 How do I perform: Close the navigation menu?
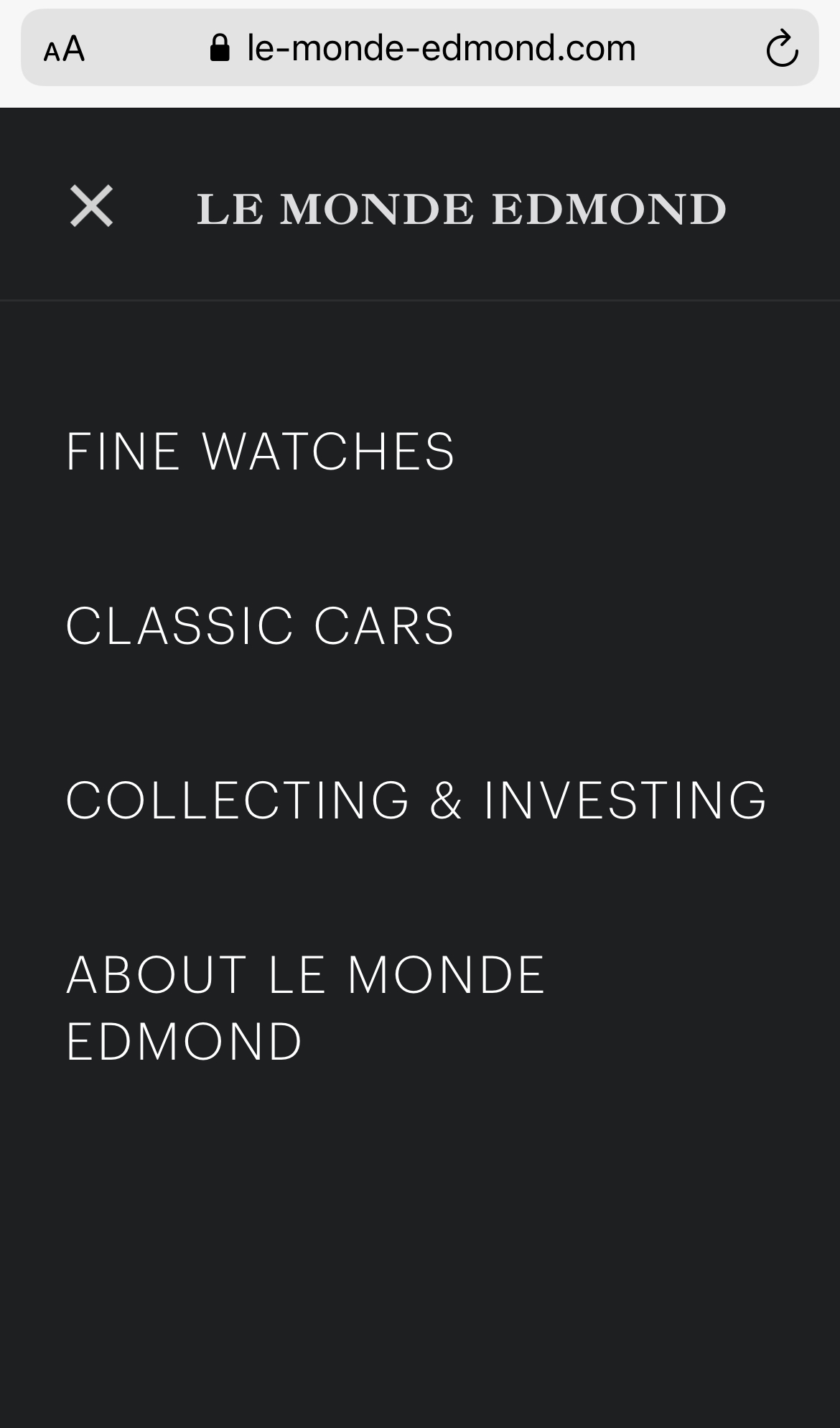91,207
